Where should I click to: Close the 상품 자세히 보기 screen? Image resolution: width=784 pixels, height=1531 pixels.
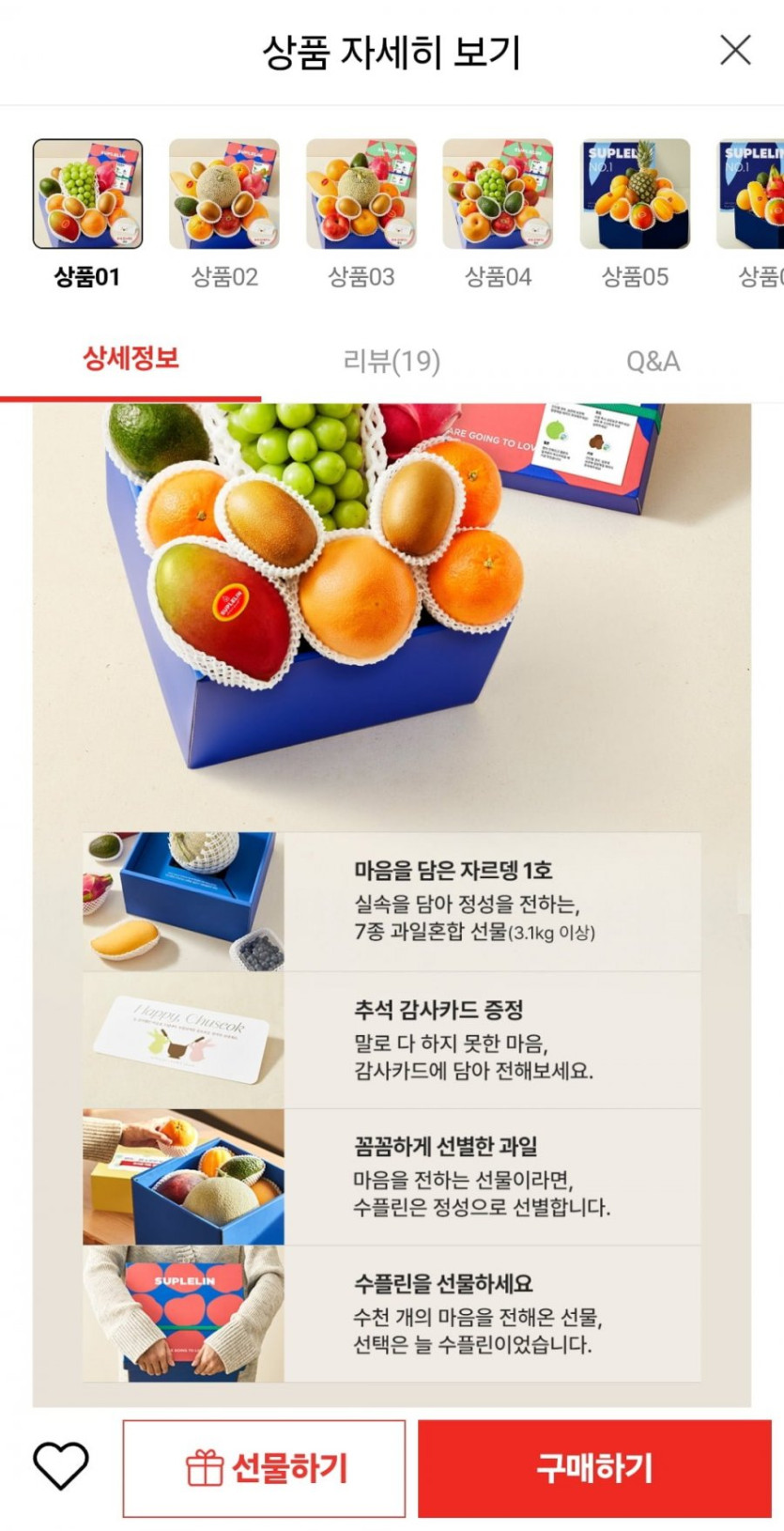pyautogui.click(x=735, y=50)
